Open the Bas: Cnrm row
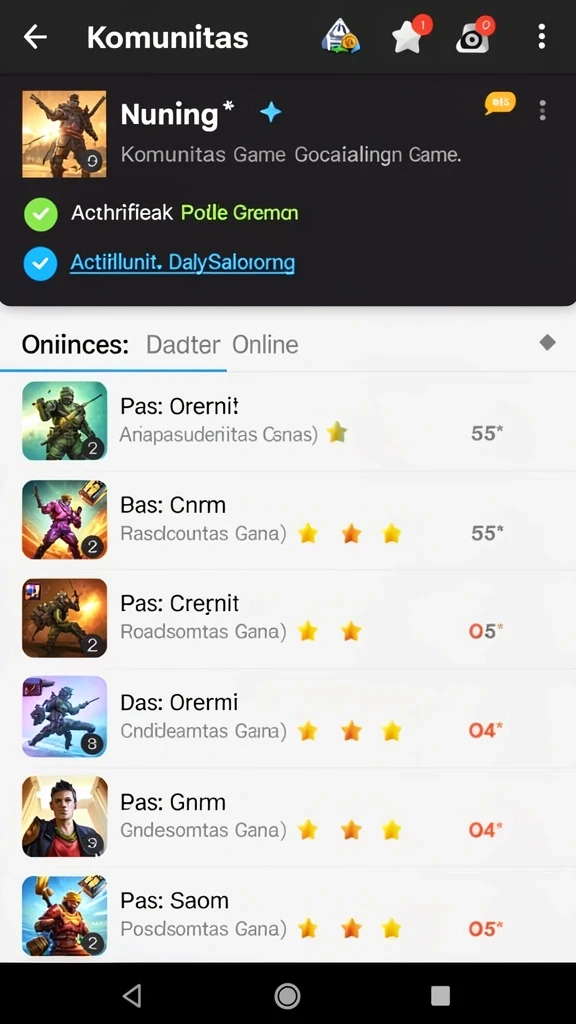576x1024 pixels. [288, 520]
